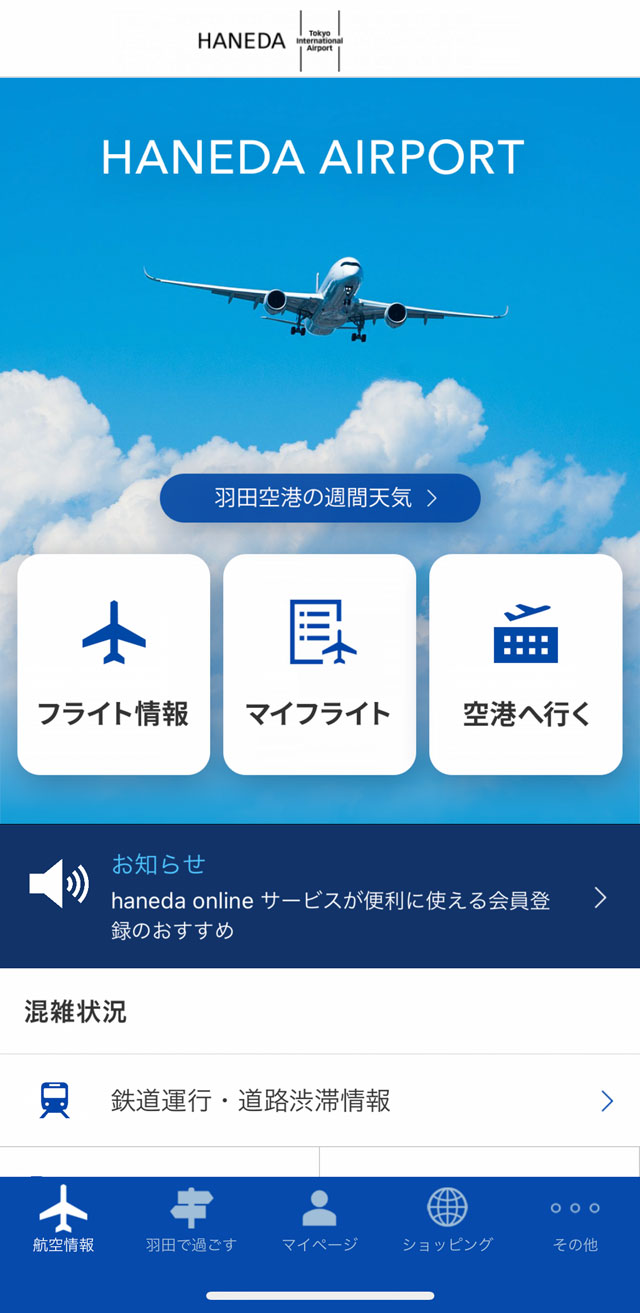Open the Haneda Airport weekly weather forecast

tap(320, 498)
